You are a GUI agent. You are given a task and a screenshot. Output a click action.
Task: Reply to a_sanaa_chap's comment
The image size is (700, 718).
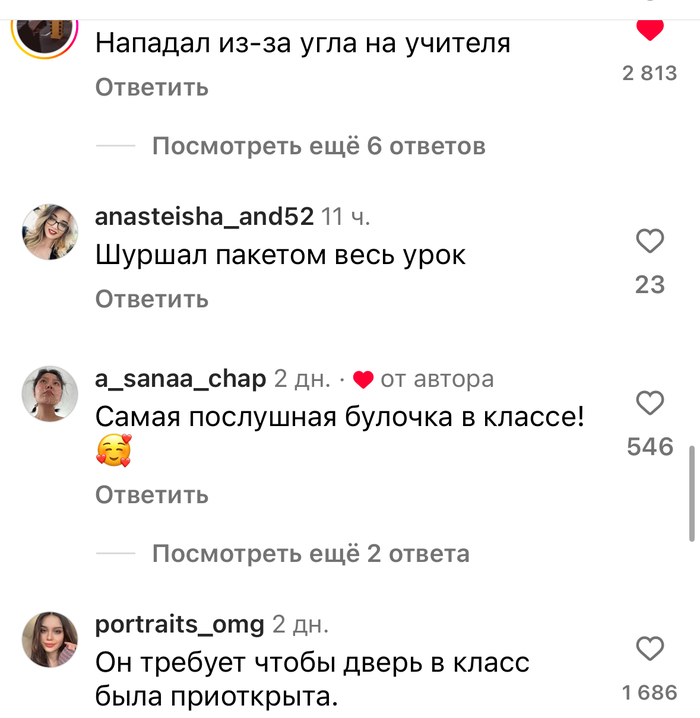coord(152,495)
